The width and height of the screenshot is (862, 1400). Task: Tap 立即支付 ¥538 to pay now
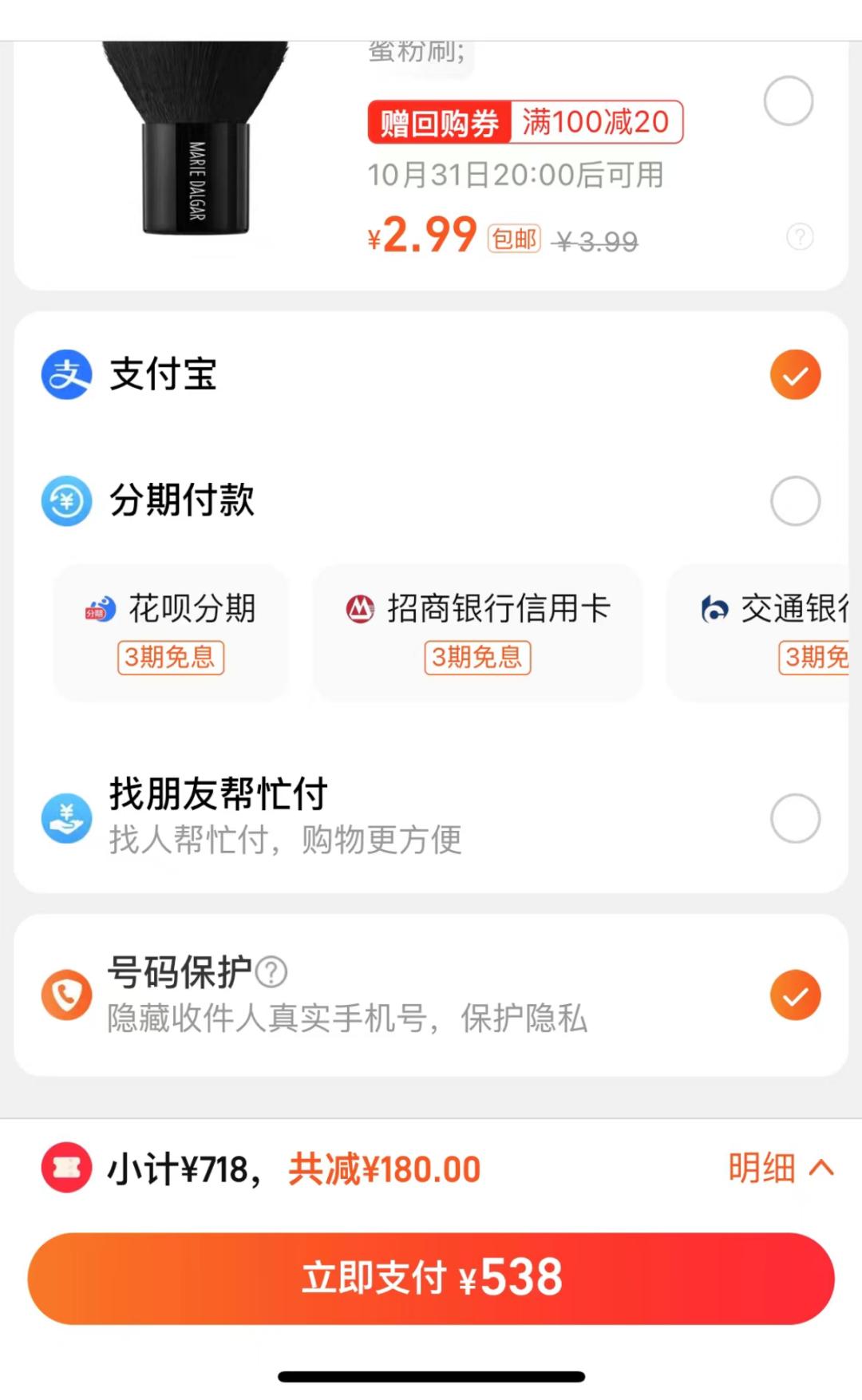(x=431, y=1278)
